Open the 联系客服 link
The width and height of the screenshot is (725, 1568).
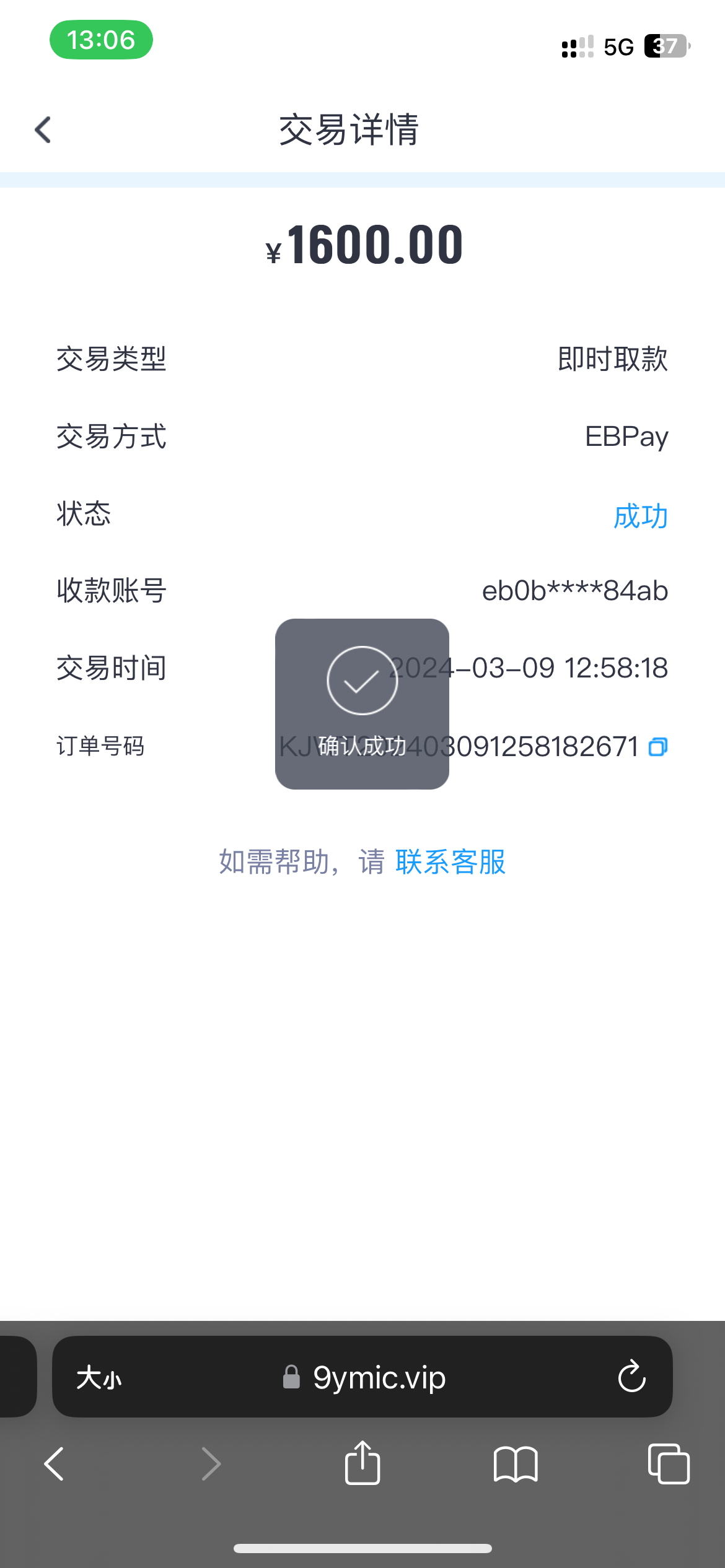click(450, 862)
